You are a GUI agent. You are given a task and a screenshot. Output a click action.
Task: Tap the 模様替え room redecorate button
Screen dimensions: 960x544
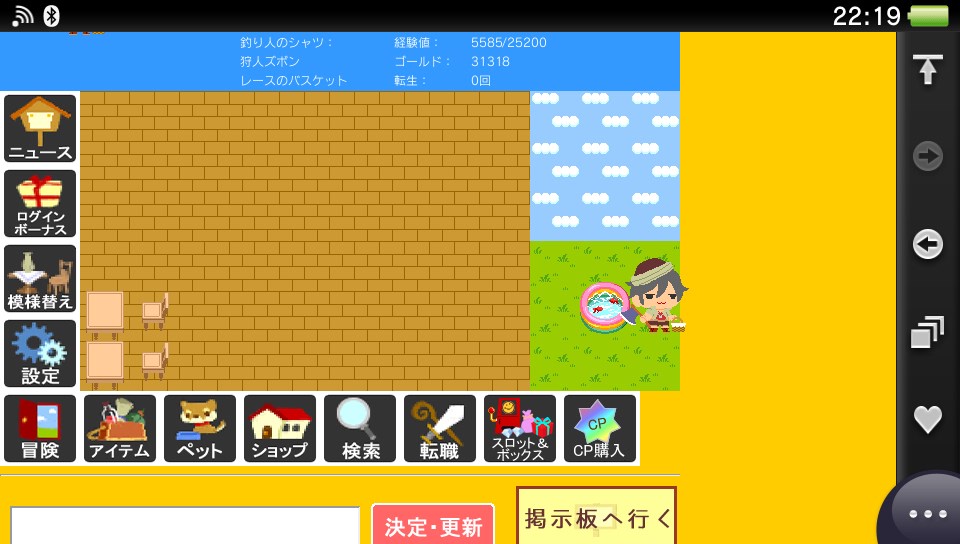(40, 278)
